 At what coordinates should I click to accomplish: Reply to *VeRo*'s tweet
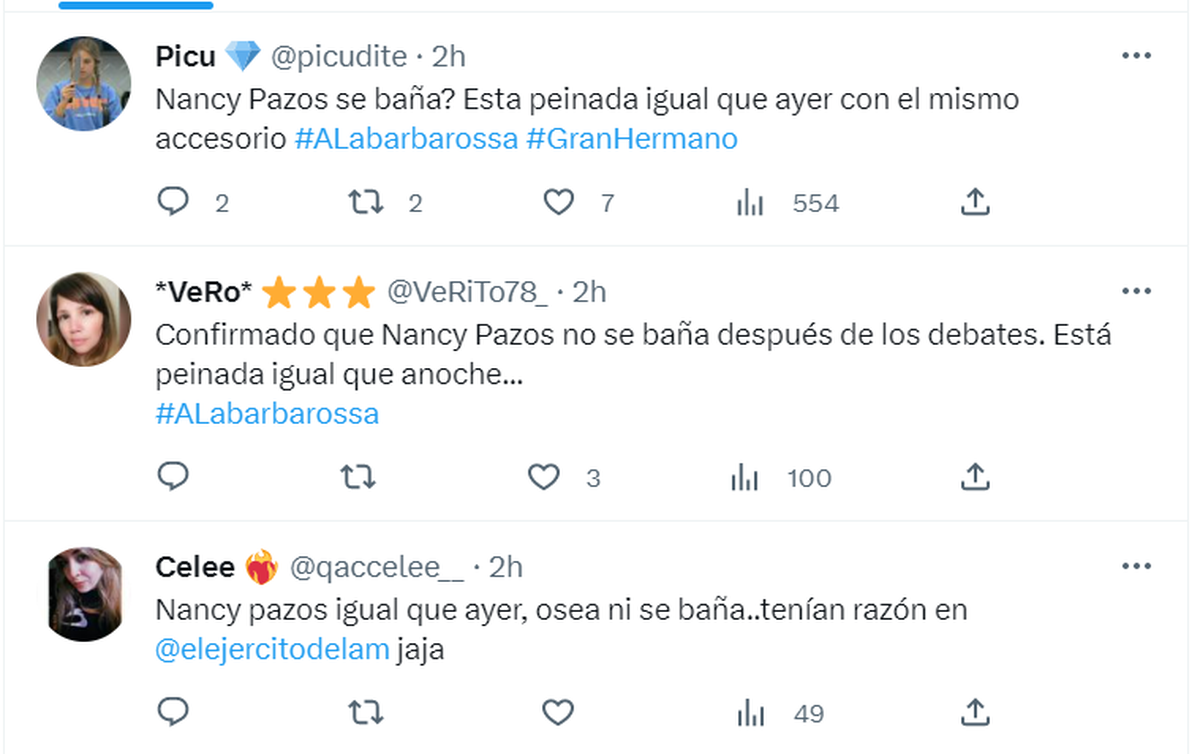point(174,478)
